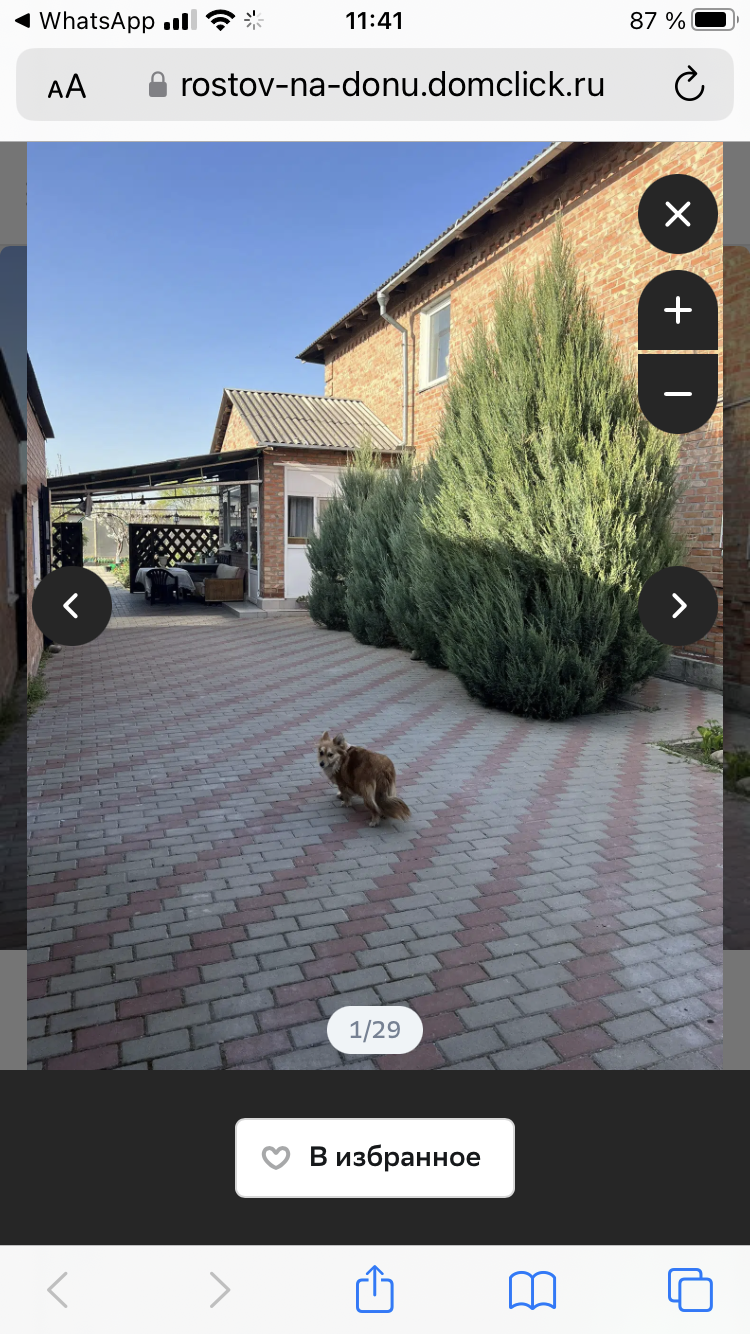Screen dimensions: 750x1334
Task: Show open Safari tabs
Action: pyautogui.click(x=690, y=1290)
